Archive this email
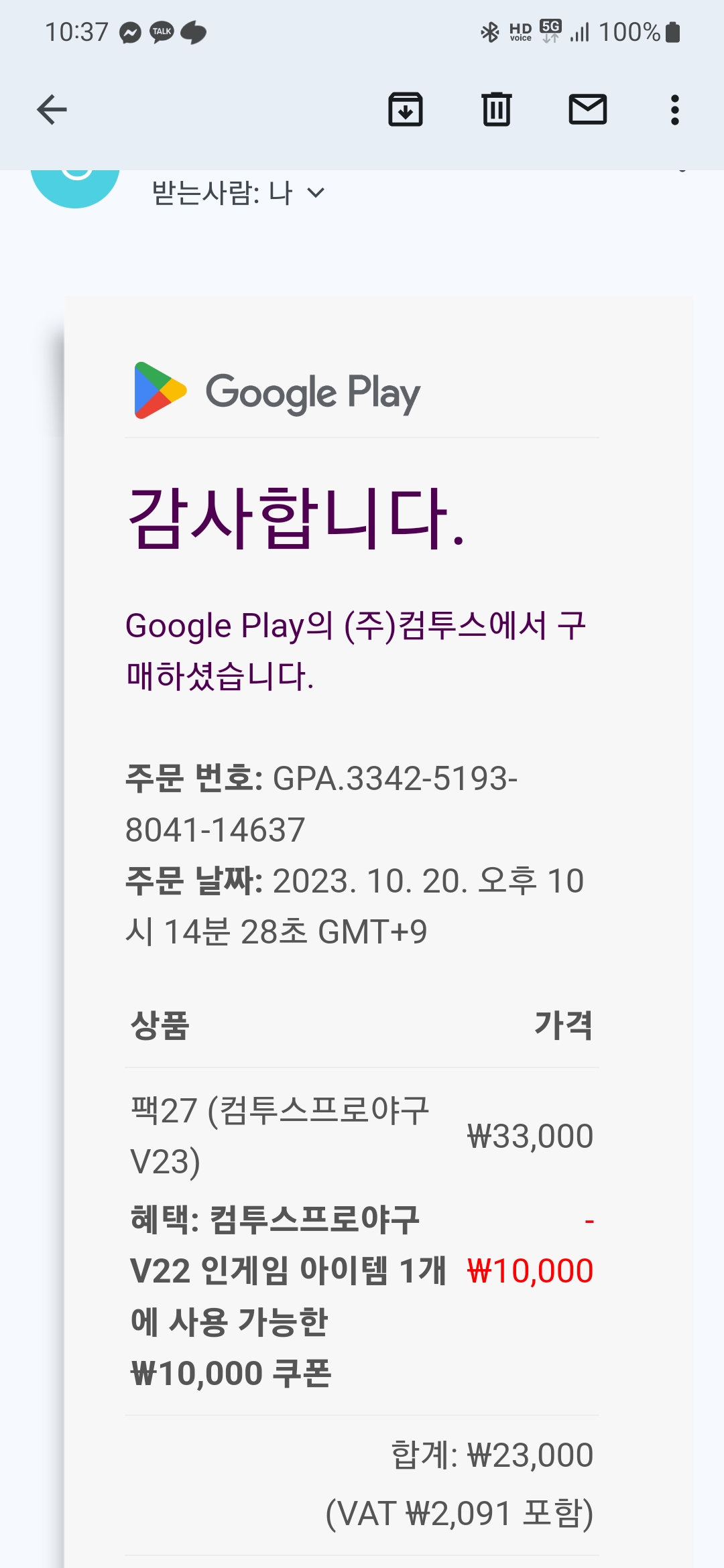 point(406,110)
